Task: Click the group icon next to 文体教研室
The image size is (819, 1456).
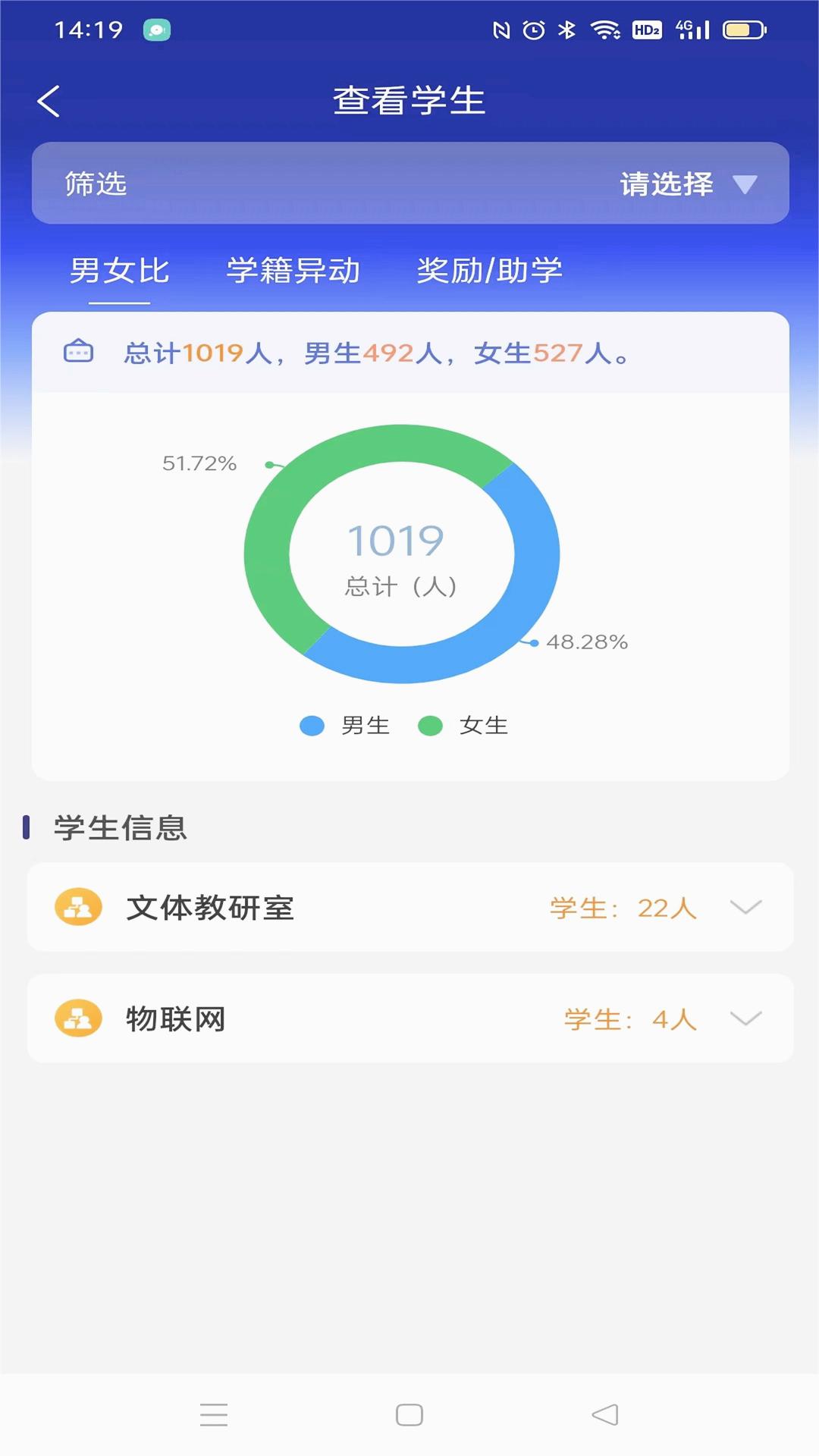Action: pos(78,907)
